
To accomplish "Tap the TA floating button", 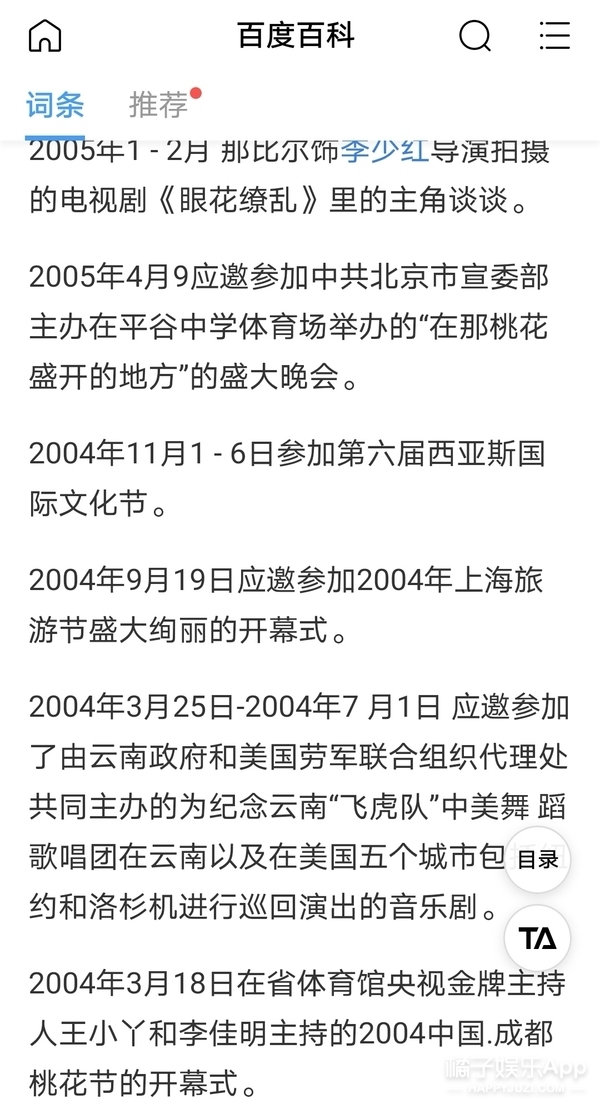I will point(537,939).
